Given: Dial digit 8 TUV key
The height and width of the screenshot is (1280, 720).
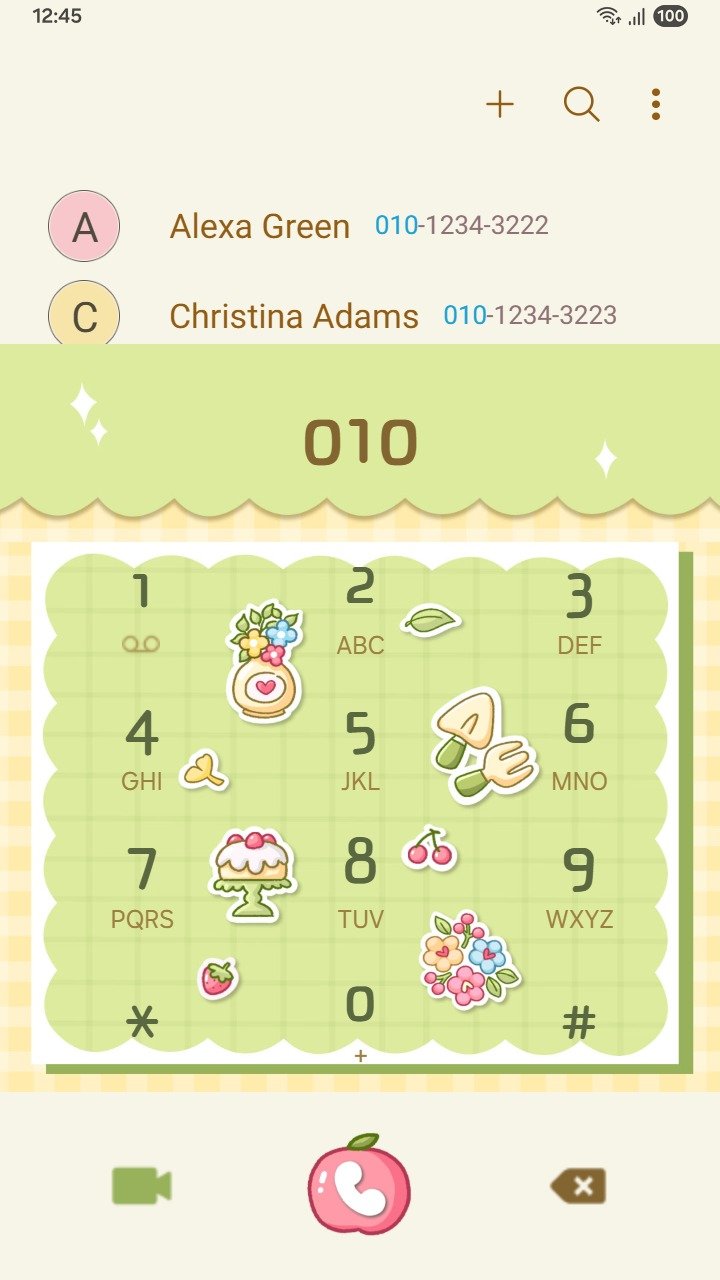Looking at the screenshot, I should pyautogui.click(x=360, y=886).
